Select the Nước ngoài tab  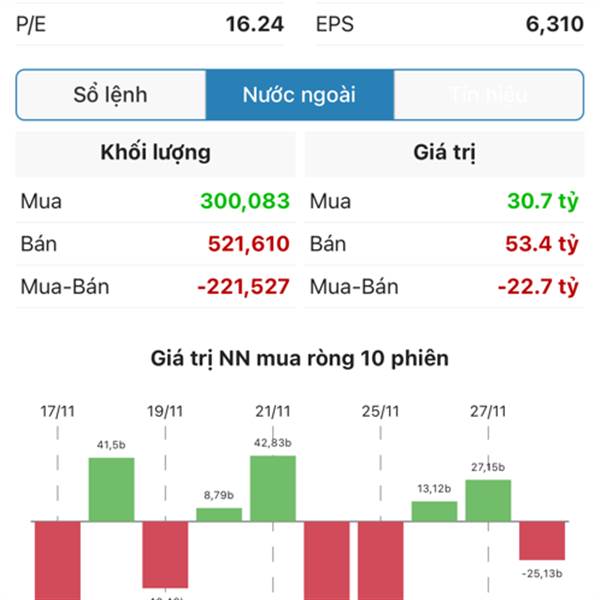(x=299, y=96)
